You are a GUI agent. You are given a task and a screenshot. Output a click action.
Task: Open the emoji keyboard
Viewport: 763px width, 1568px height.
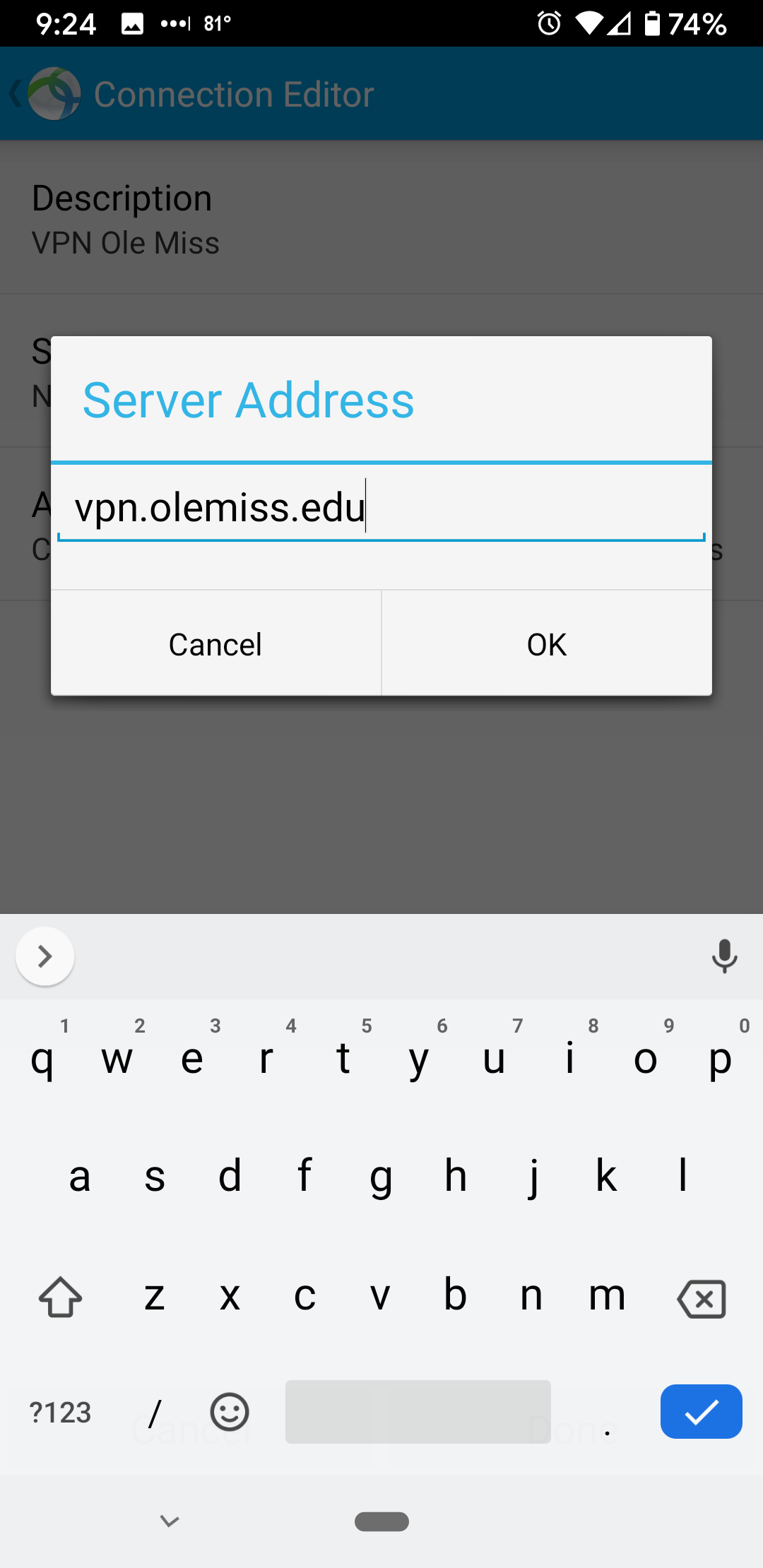(230, 1412)
